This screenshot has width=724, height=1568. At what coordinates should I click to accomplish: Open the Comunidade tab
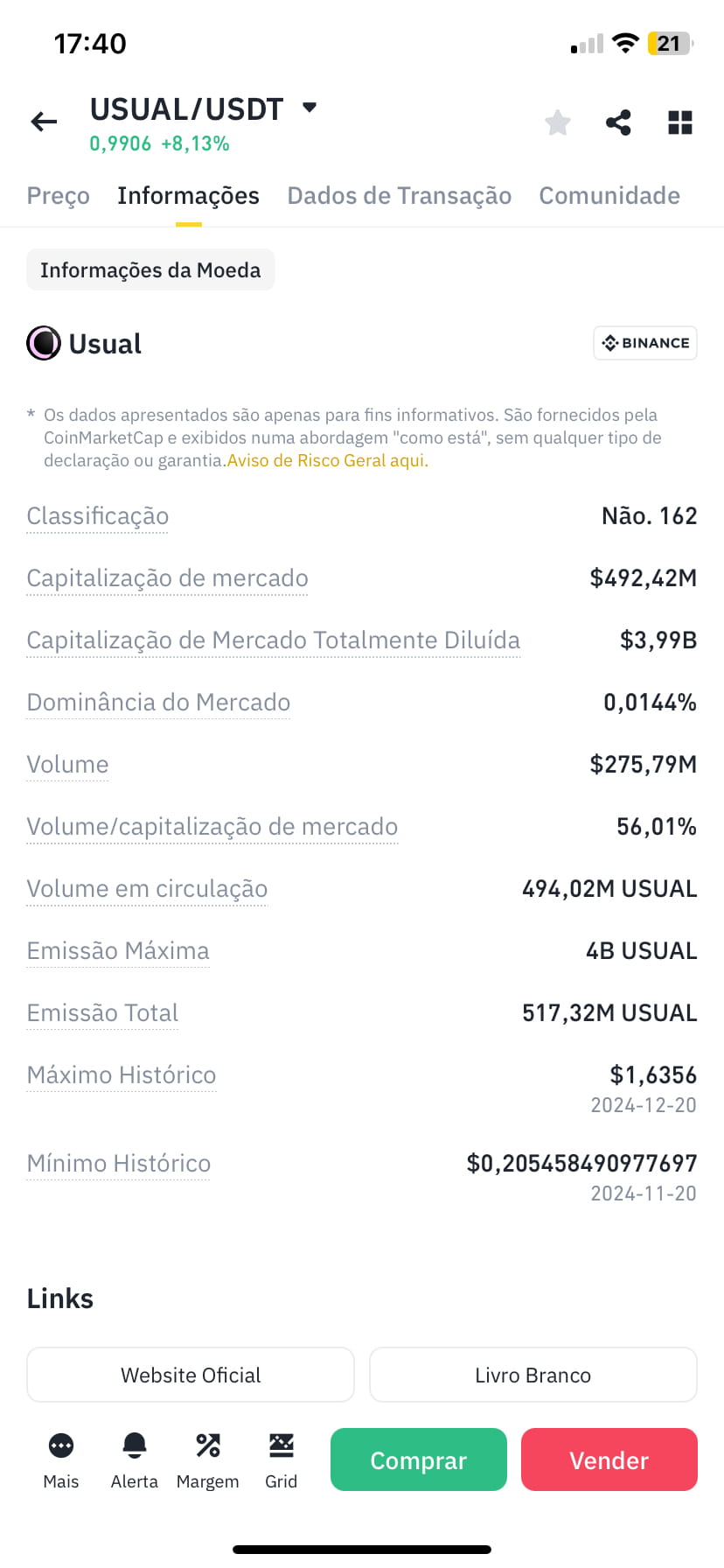(x=609, y=196)
